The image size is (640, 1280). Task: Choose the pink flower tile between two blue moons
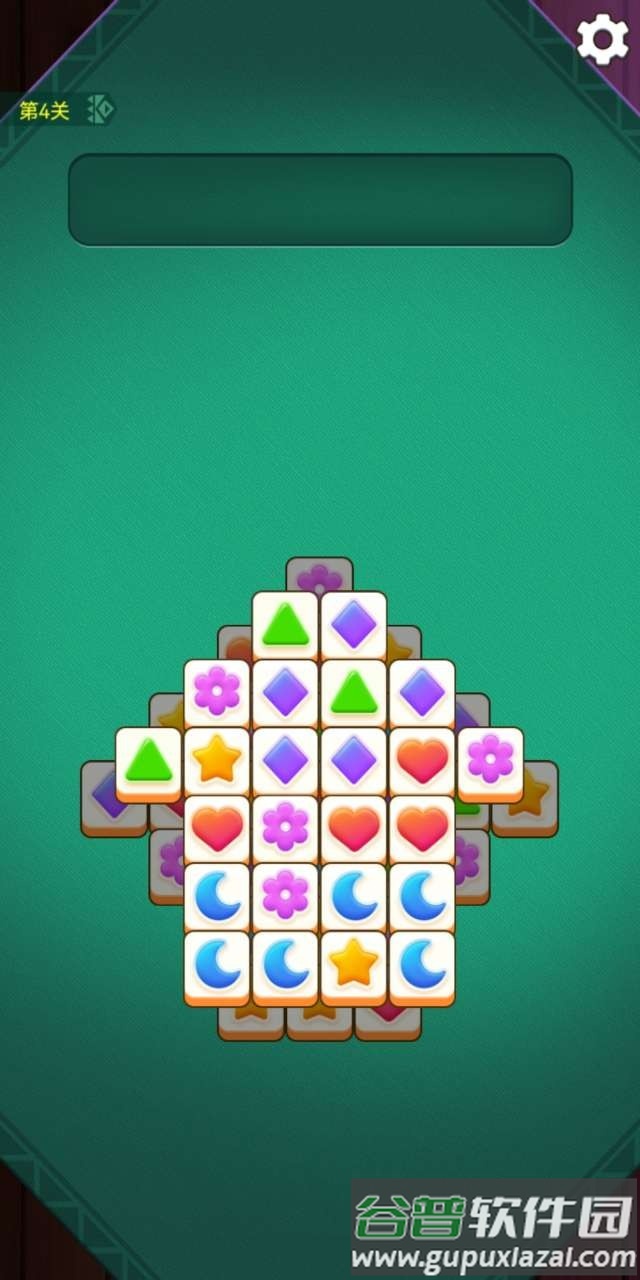coord(285,894)
